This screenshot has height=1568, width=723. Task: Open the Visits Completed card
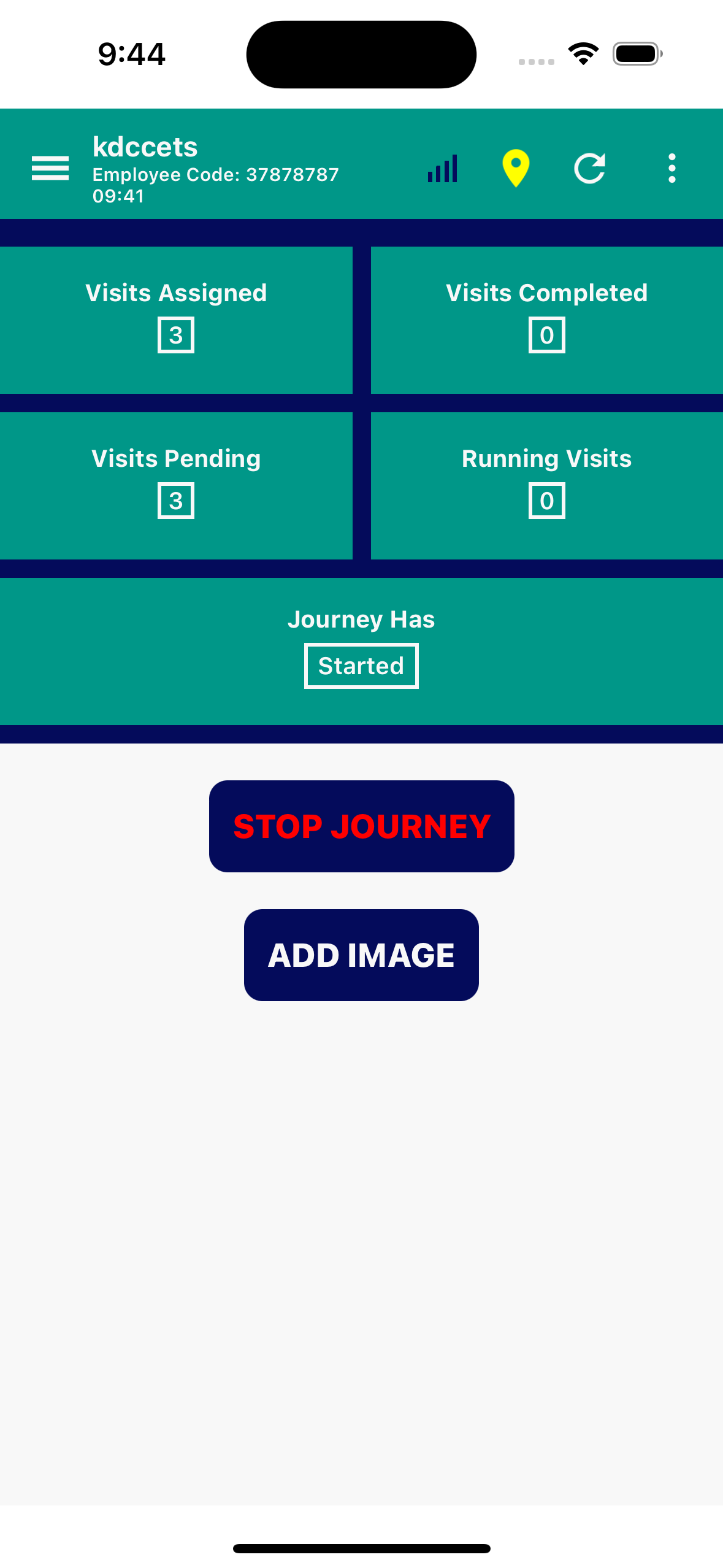point(546,320)
